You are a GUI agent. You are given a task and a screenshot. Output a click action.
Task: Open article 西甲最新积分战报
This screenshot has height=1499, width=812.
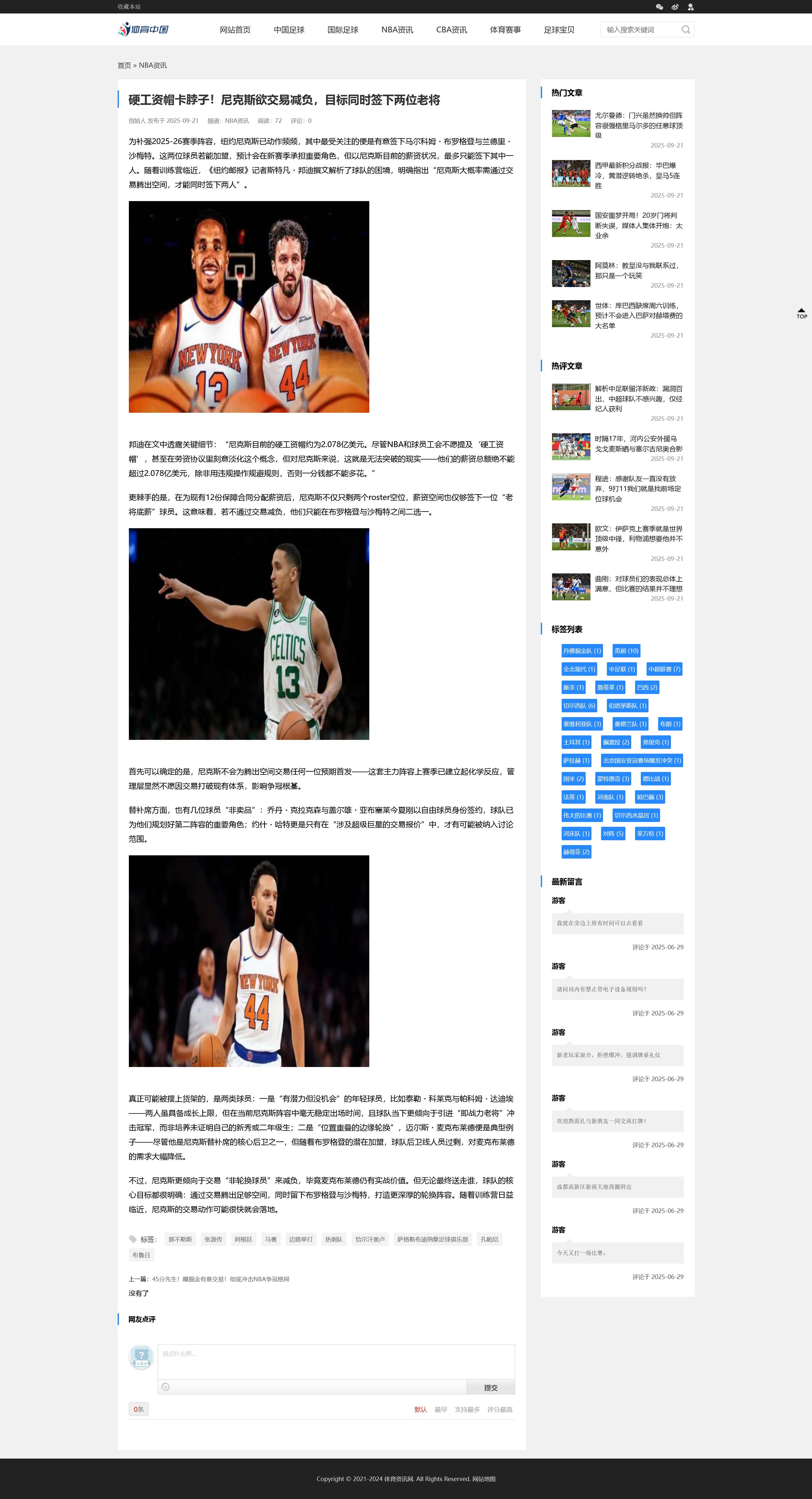(638, 175)
